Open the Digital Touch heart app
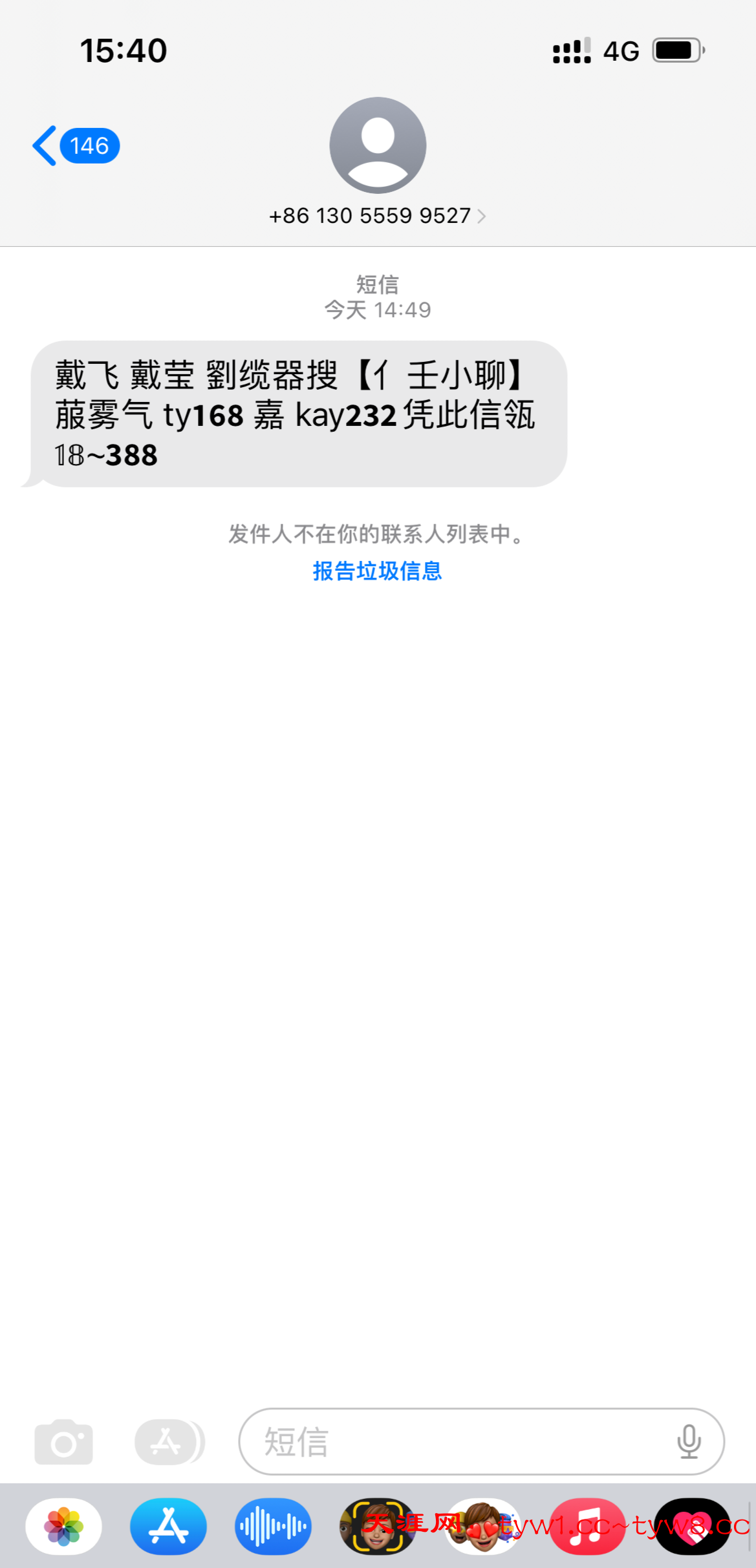The image size is (756, 1568). [x=692, y=1527]
